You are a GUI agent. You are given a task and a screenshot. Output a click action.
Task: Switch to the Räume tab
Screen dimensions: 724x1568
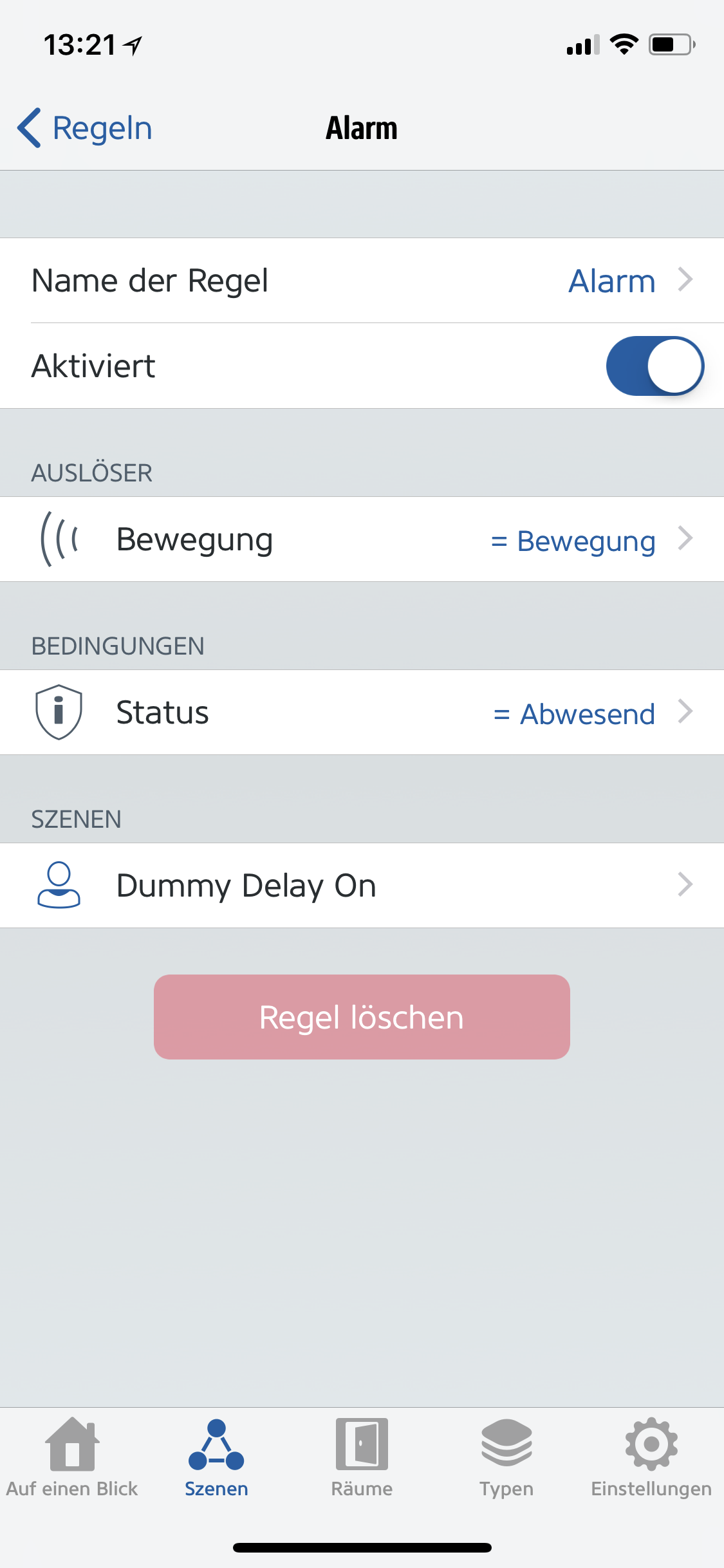(x=362, y=1458)
